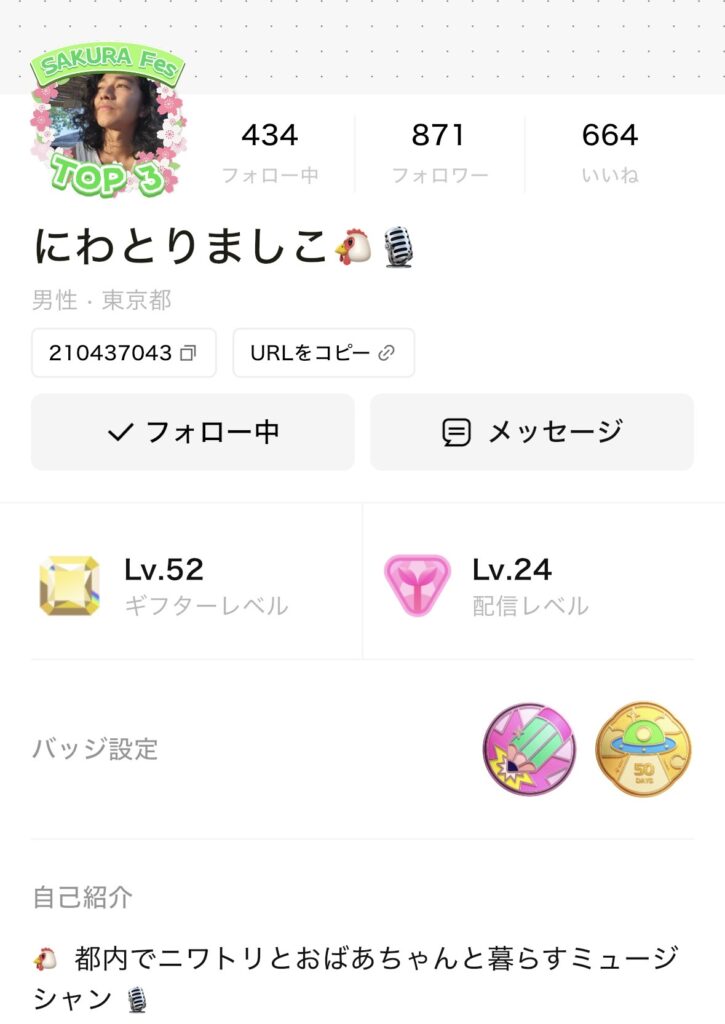Open メッセージ to message this user
Image resolution: width=725 pixels, height=1024 pixels.
pyautogui.click(x=531, y=432)
